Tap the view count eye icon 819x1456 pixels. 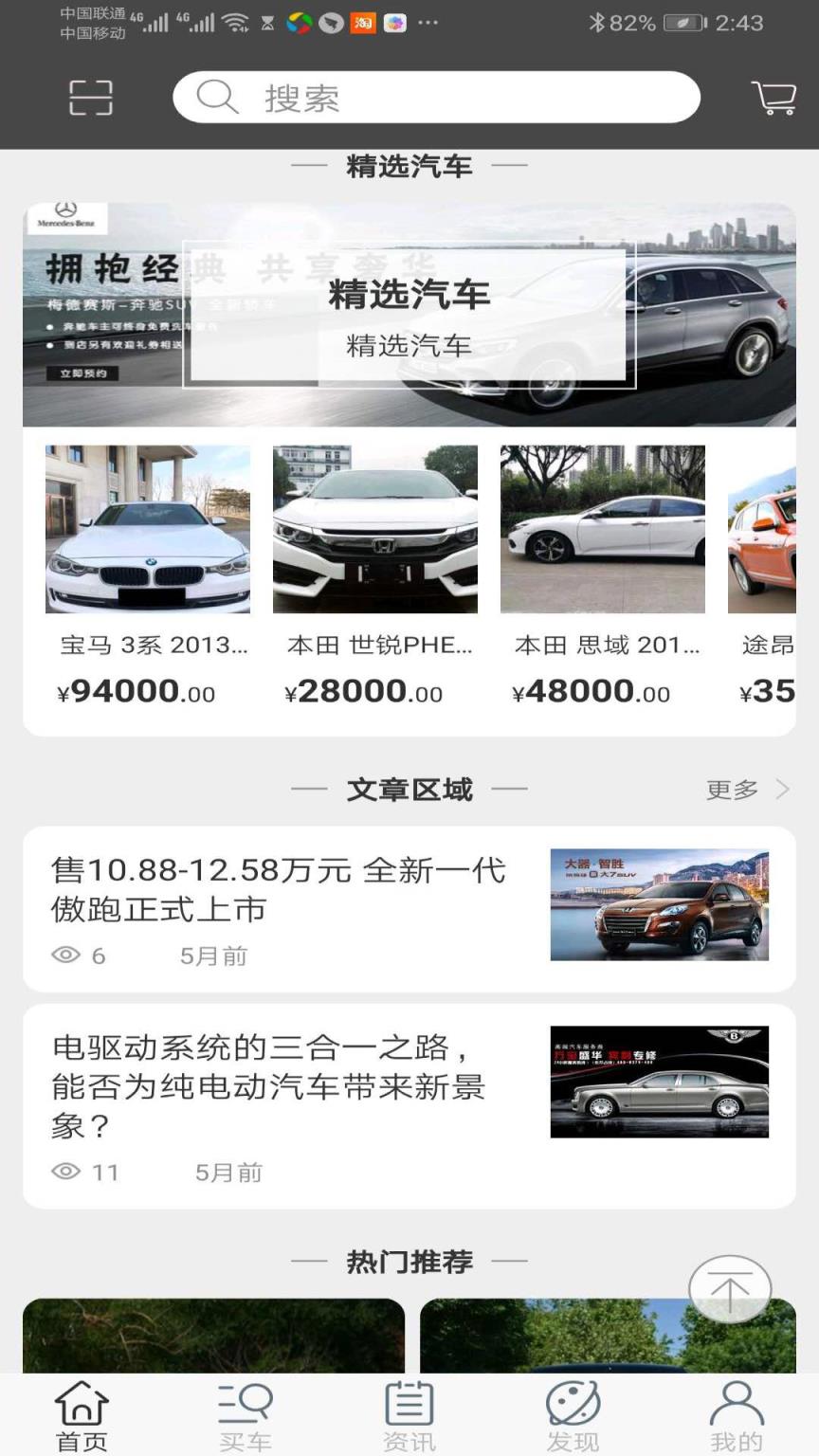[64, 956]
